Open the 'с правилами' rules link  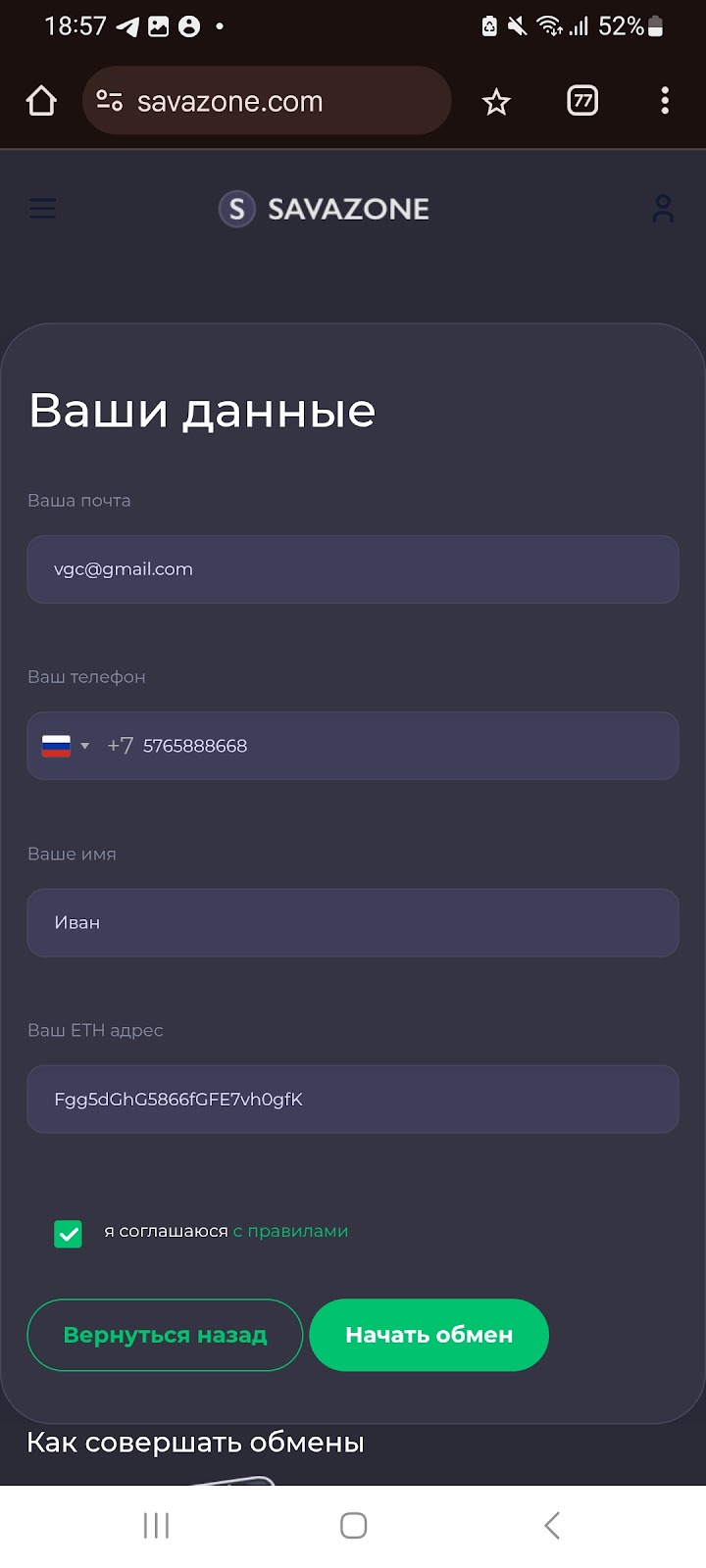[290, 1231]
